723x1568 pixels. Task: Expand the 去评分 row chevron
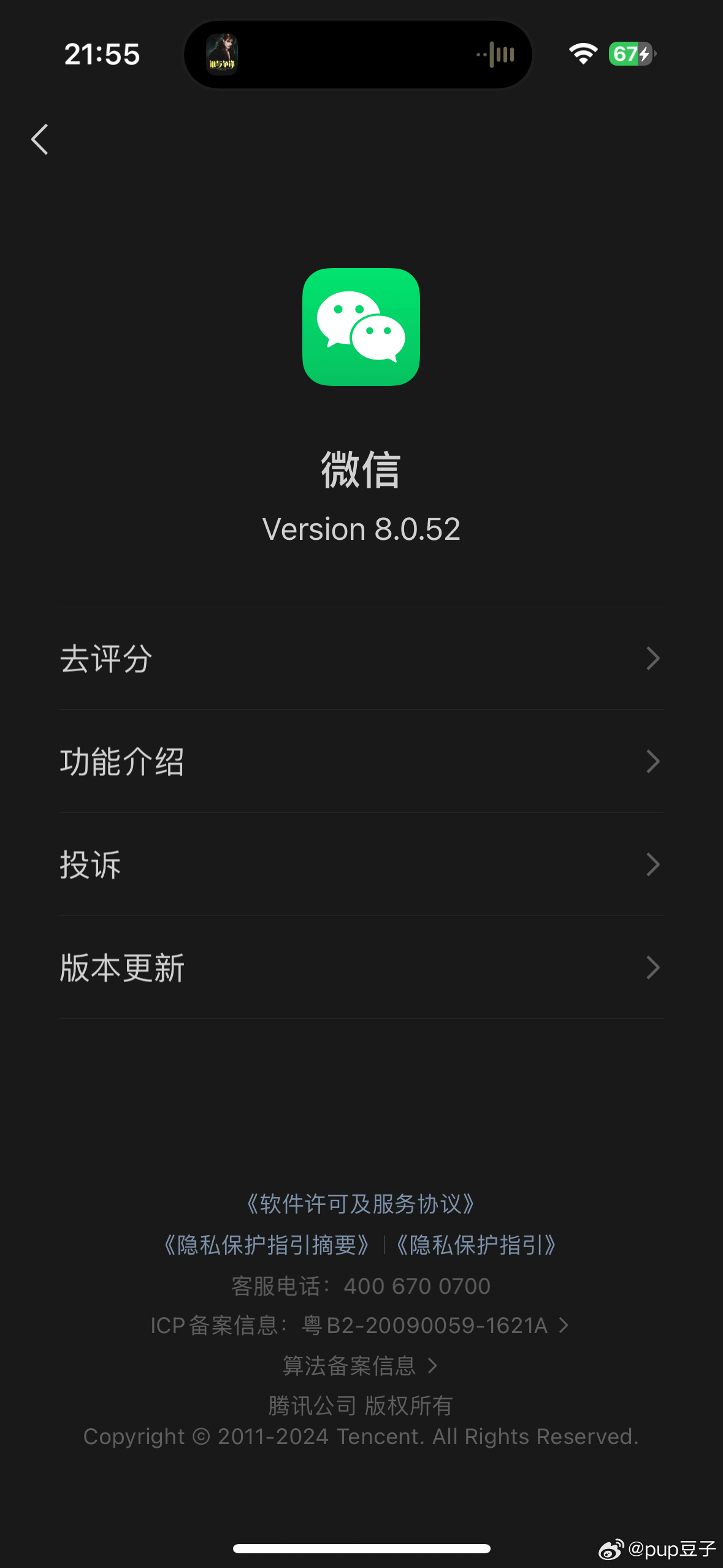652,658
